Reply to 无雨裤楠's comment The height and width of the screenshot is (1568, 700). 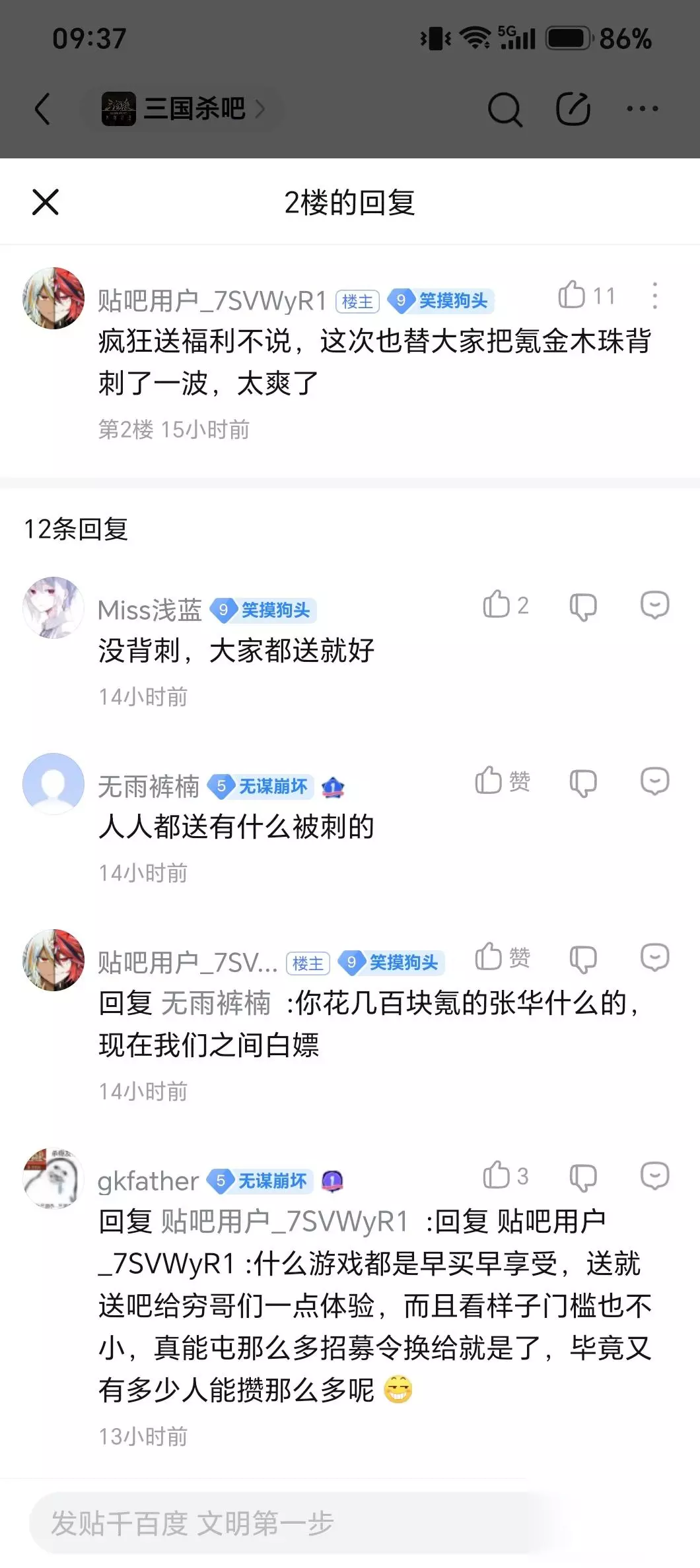pos(655,781)
